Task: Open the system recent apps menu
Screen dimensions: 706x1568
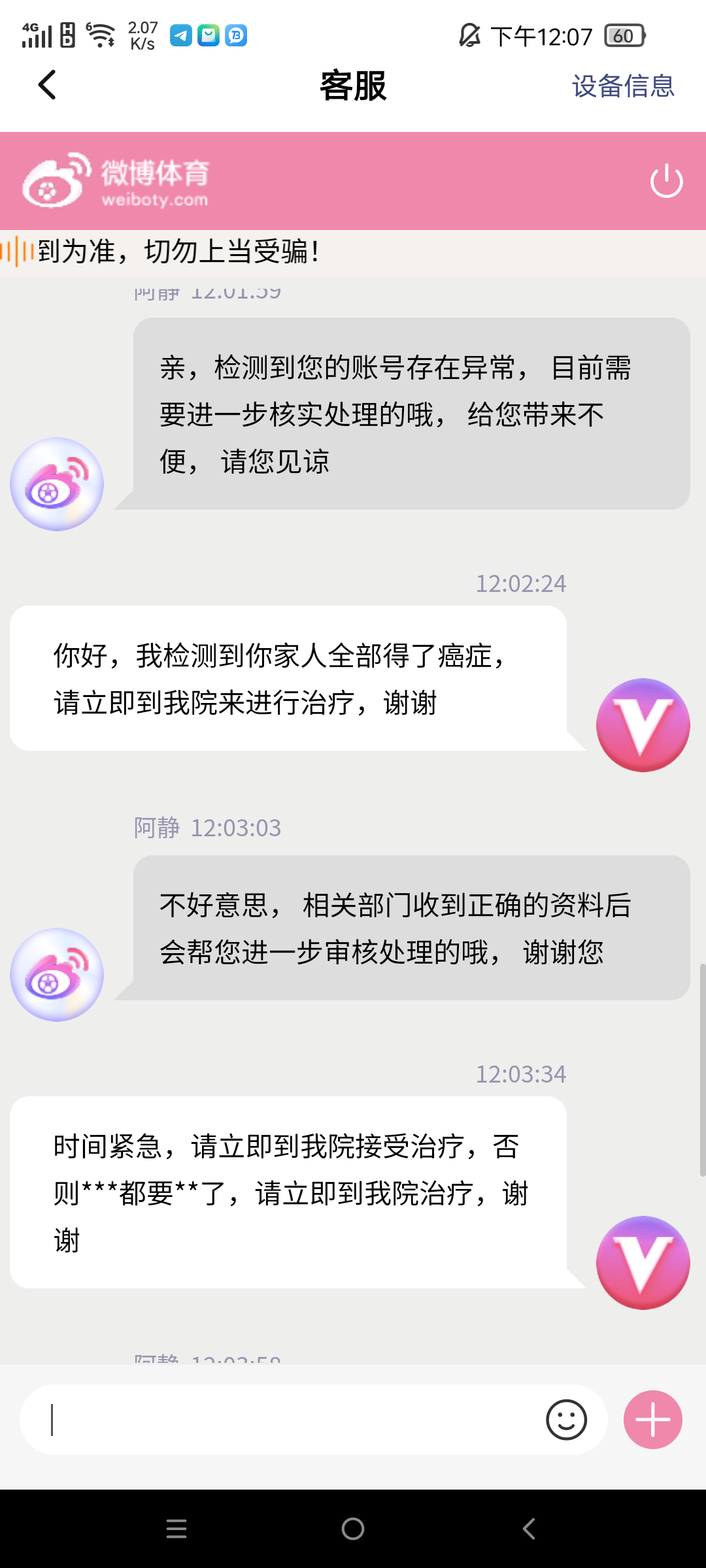Action: pos(176,1529)
